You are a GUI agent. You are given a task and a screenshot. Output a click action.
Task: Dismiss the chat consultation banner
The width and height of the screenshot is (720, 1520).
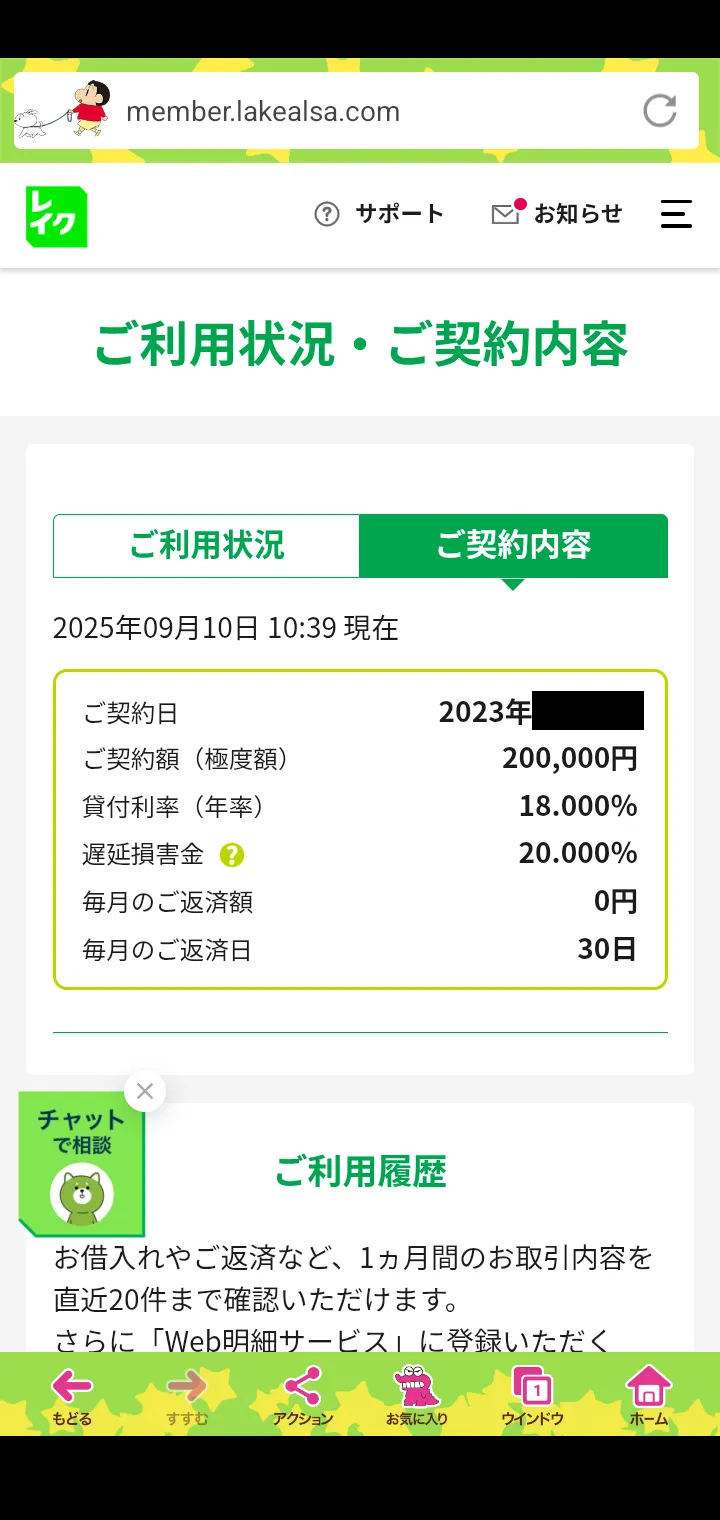click(x=145, y=1091)
